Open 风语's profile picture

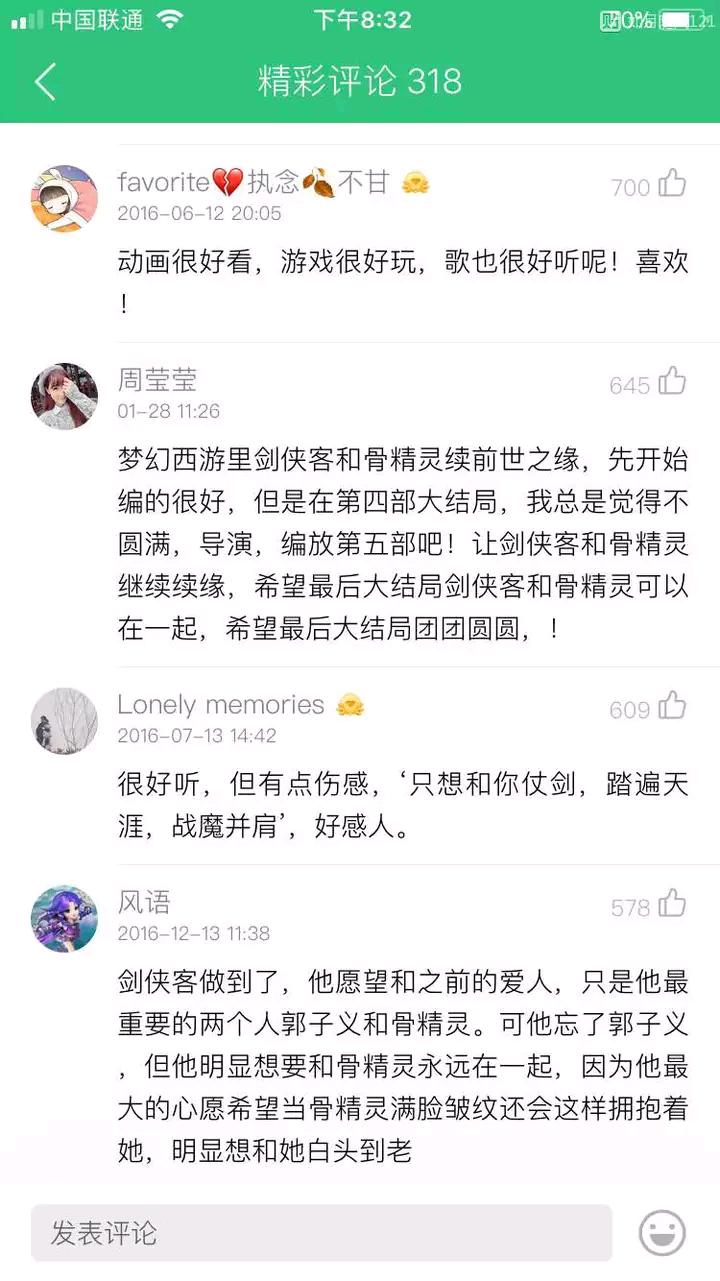(x=64, y=918)
